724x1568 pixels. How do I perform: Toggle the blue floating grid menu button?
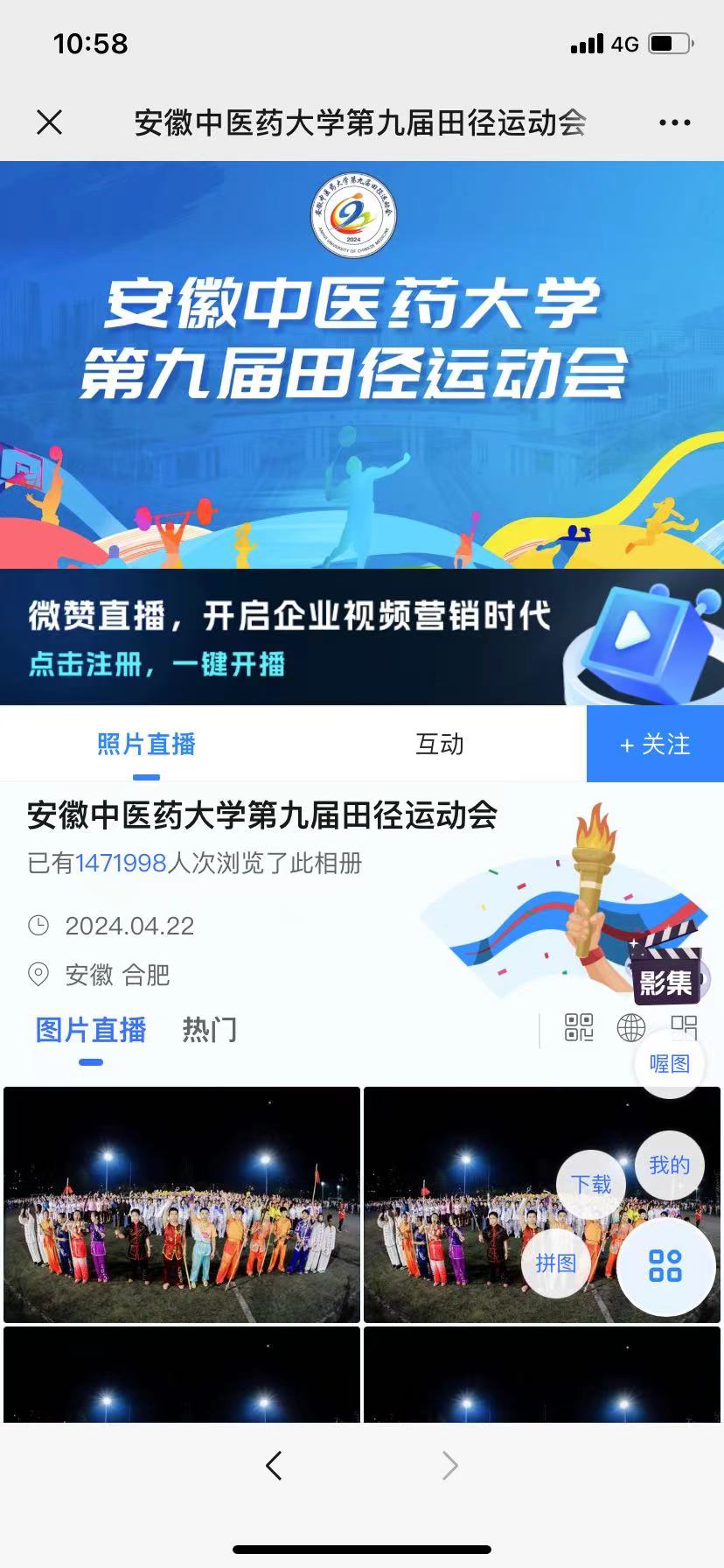(x=665, y=1265)
